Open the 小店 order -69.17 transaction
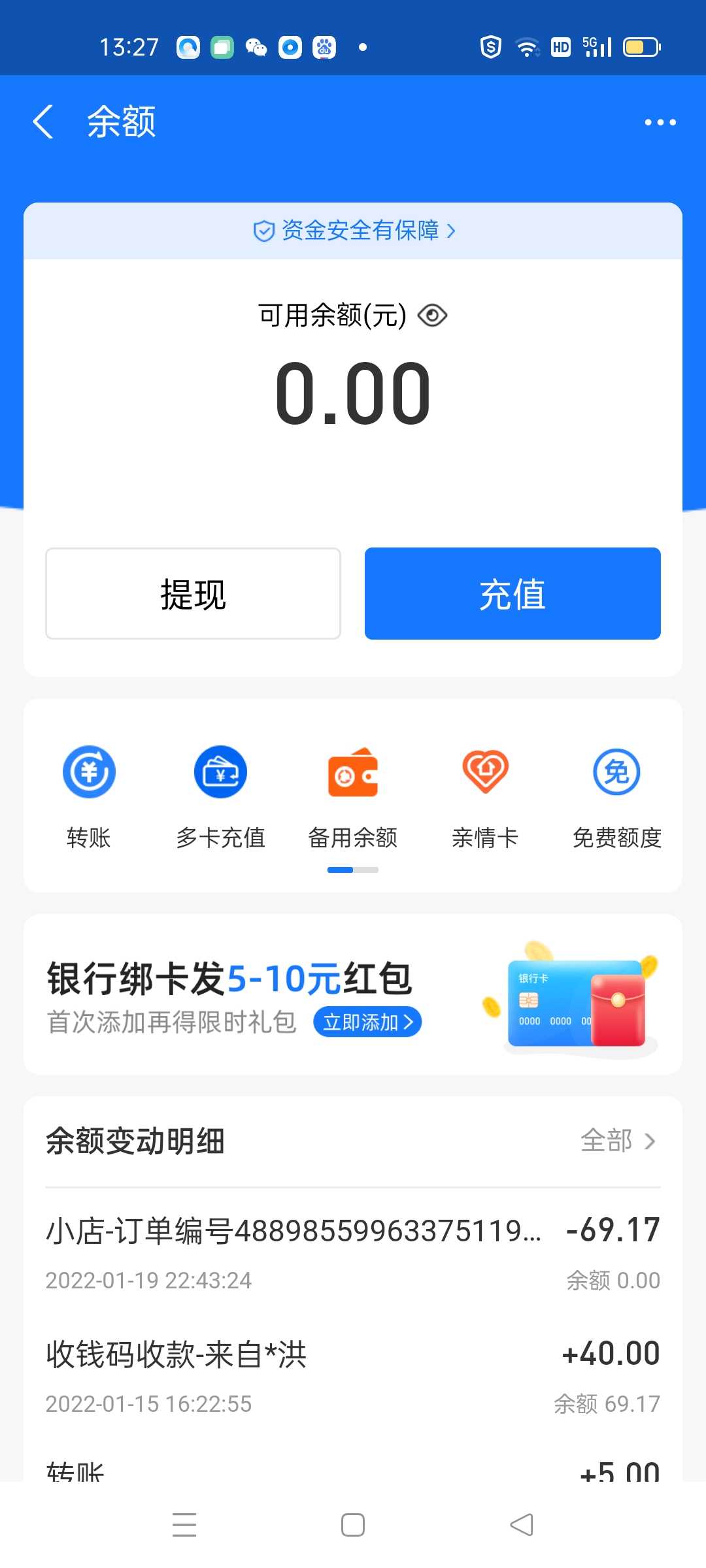 tap(353, 1253)
